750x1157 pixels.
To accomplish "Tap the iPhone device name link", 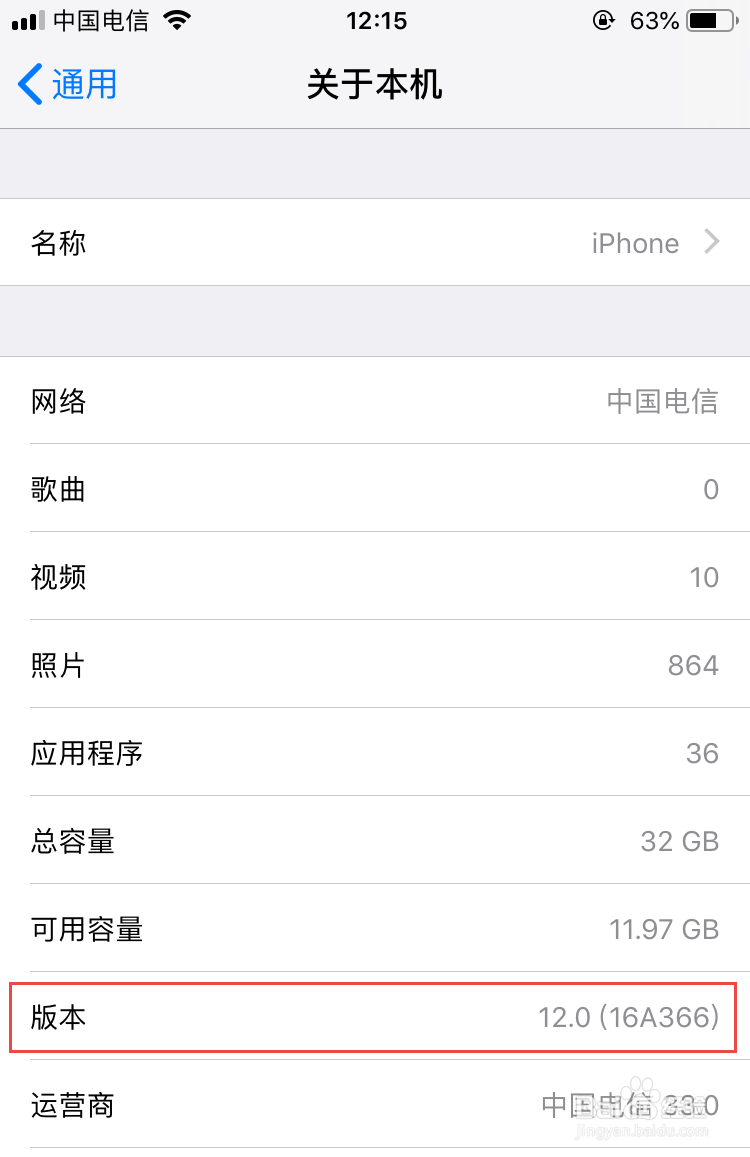I will click(635, 242).
